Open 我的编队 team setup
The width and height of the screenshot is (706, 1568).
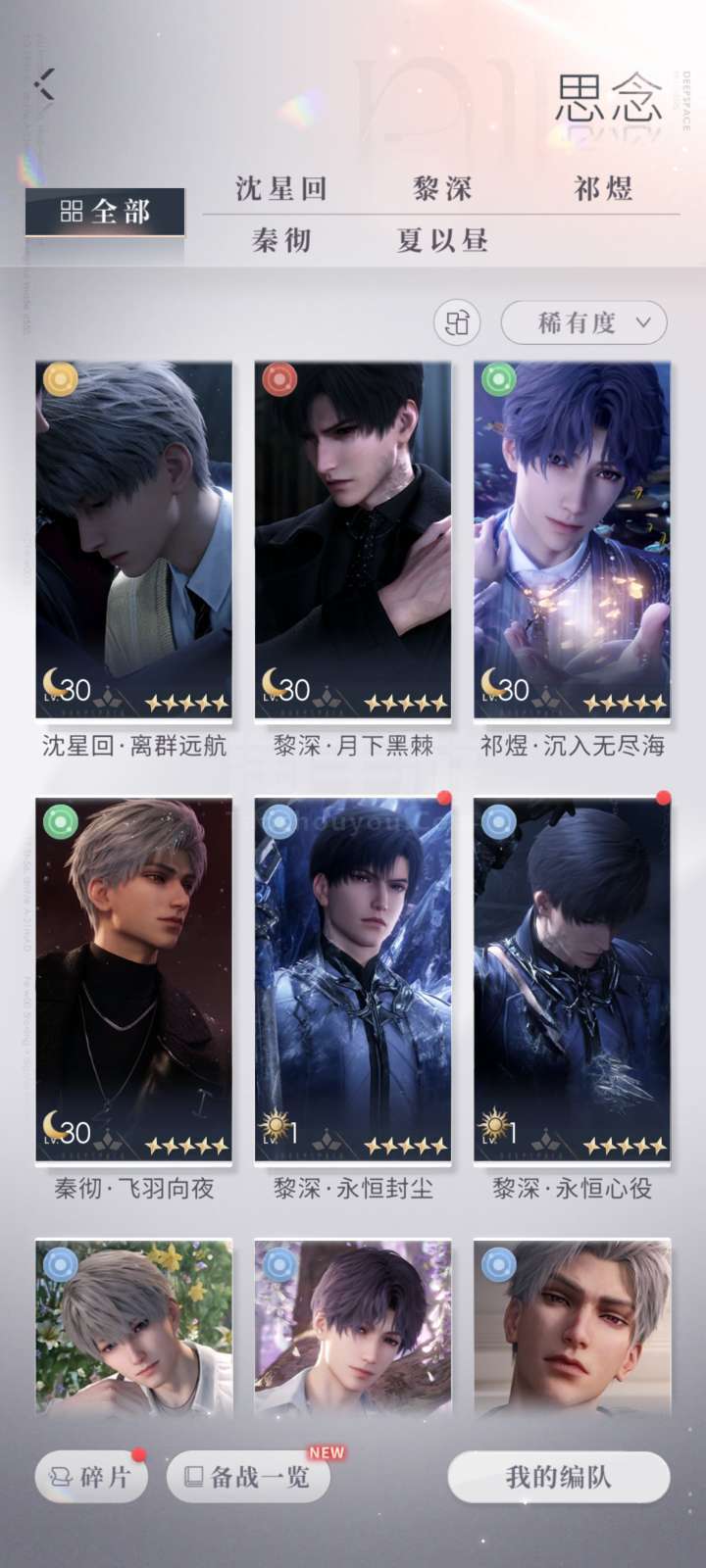[559, 1477]
